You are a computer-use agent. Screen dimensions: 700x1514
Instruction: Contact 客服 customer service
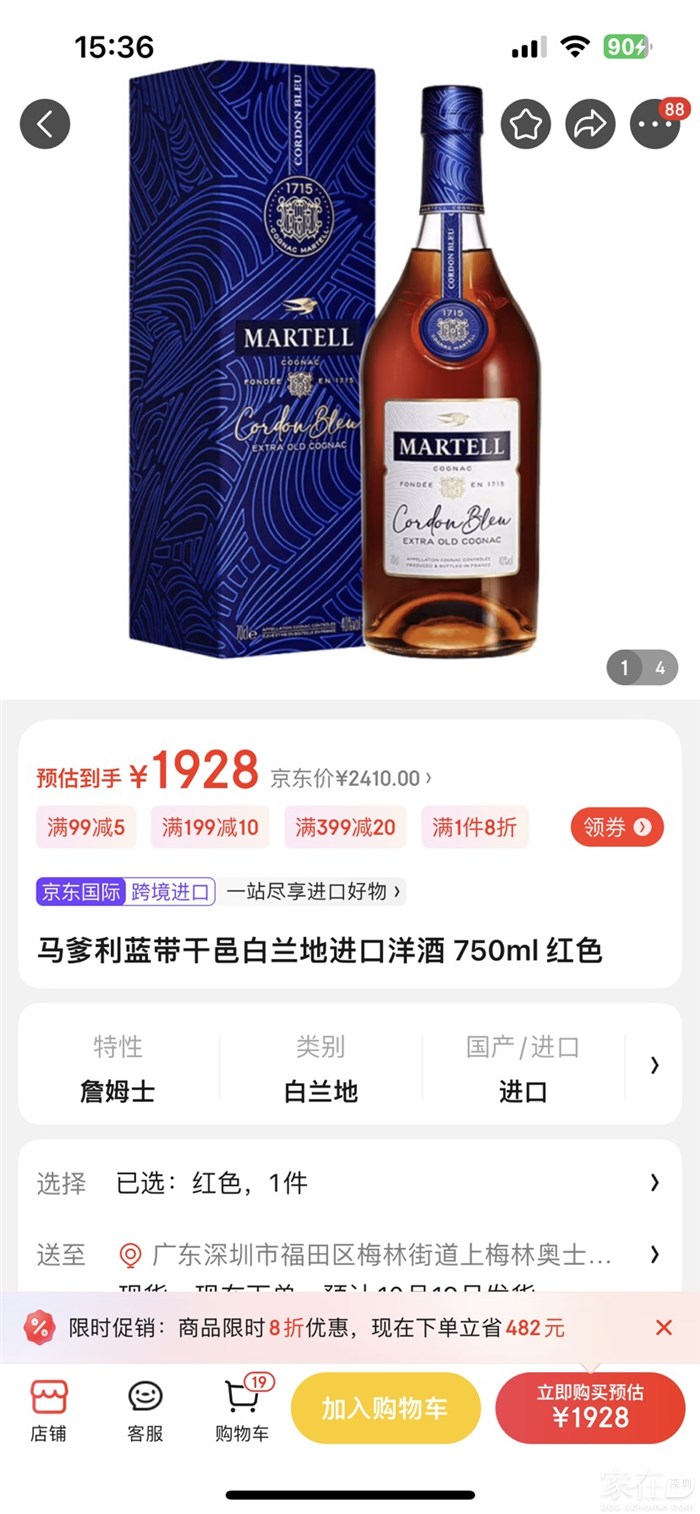point(145,1410)
